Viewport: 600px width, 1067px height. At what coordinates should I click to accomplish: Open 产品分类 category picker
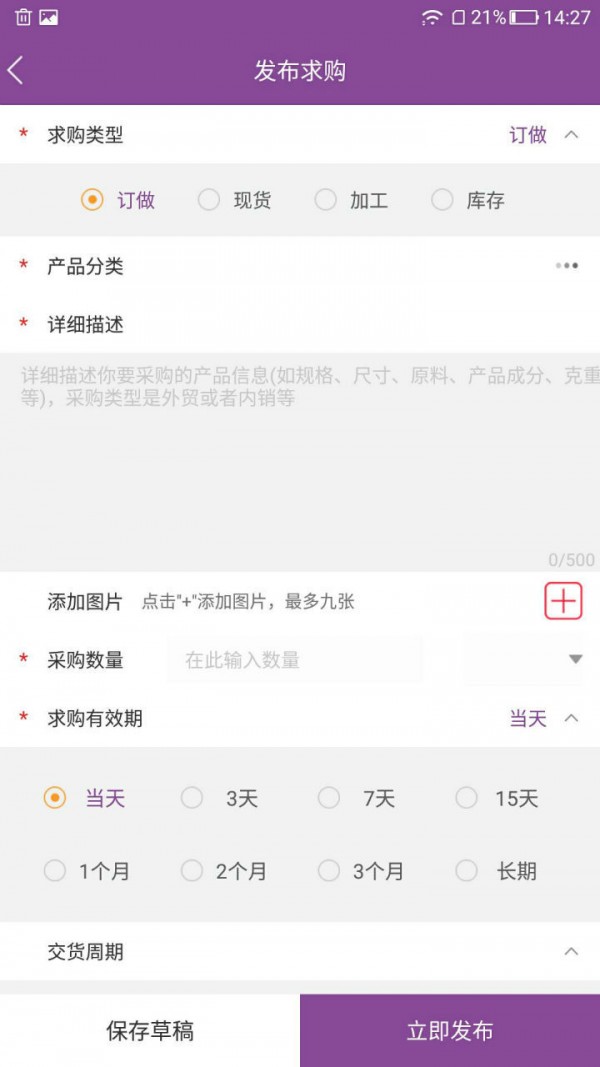tap(567, 266)
